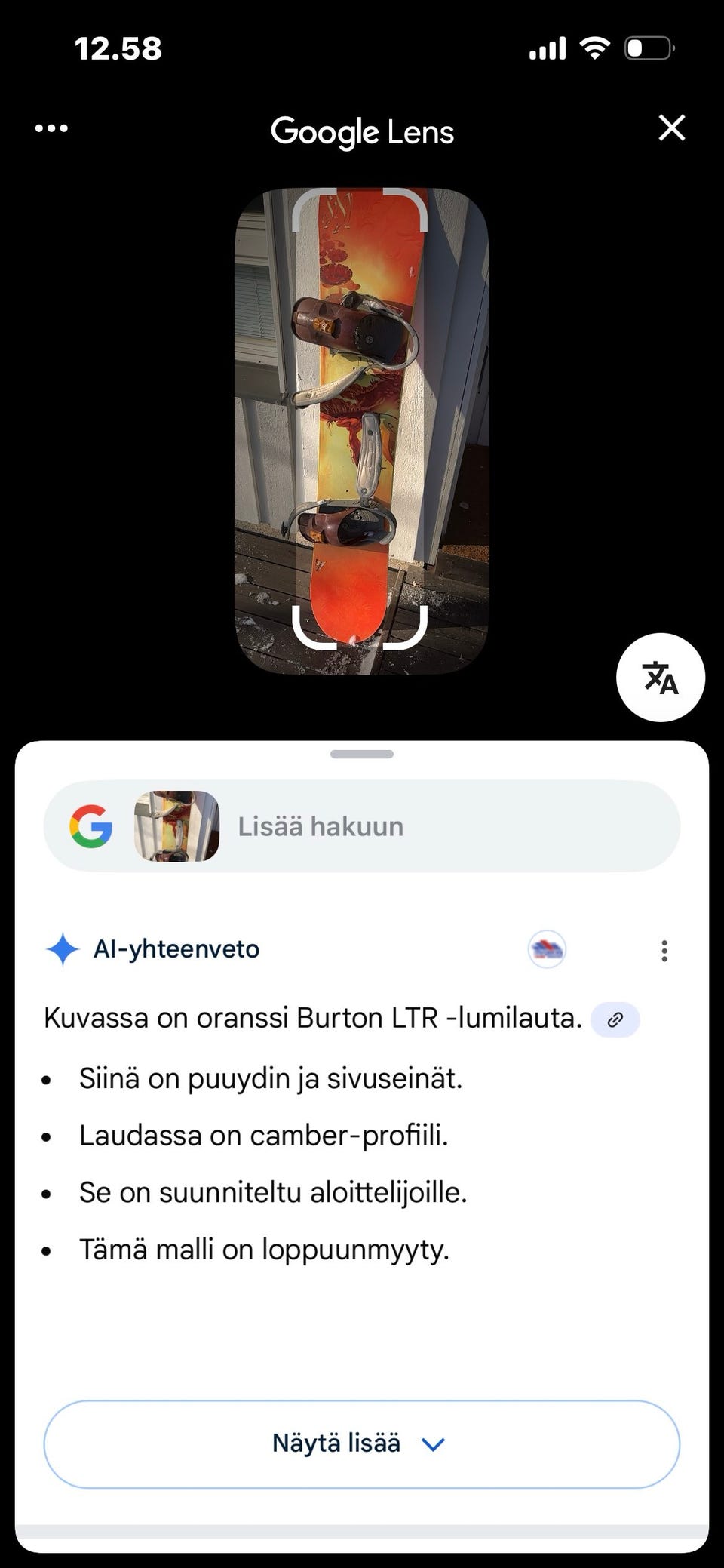Click the AI-yhteenveto sparkle icon

(x=63, y=949)
